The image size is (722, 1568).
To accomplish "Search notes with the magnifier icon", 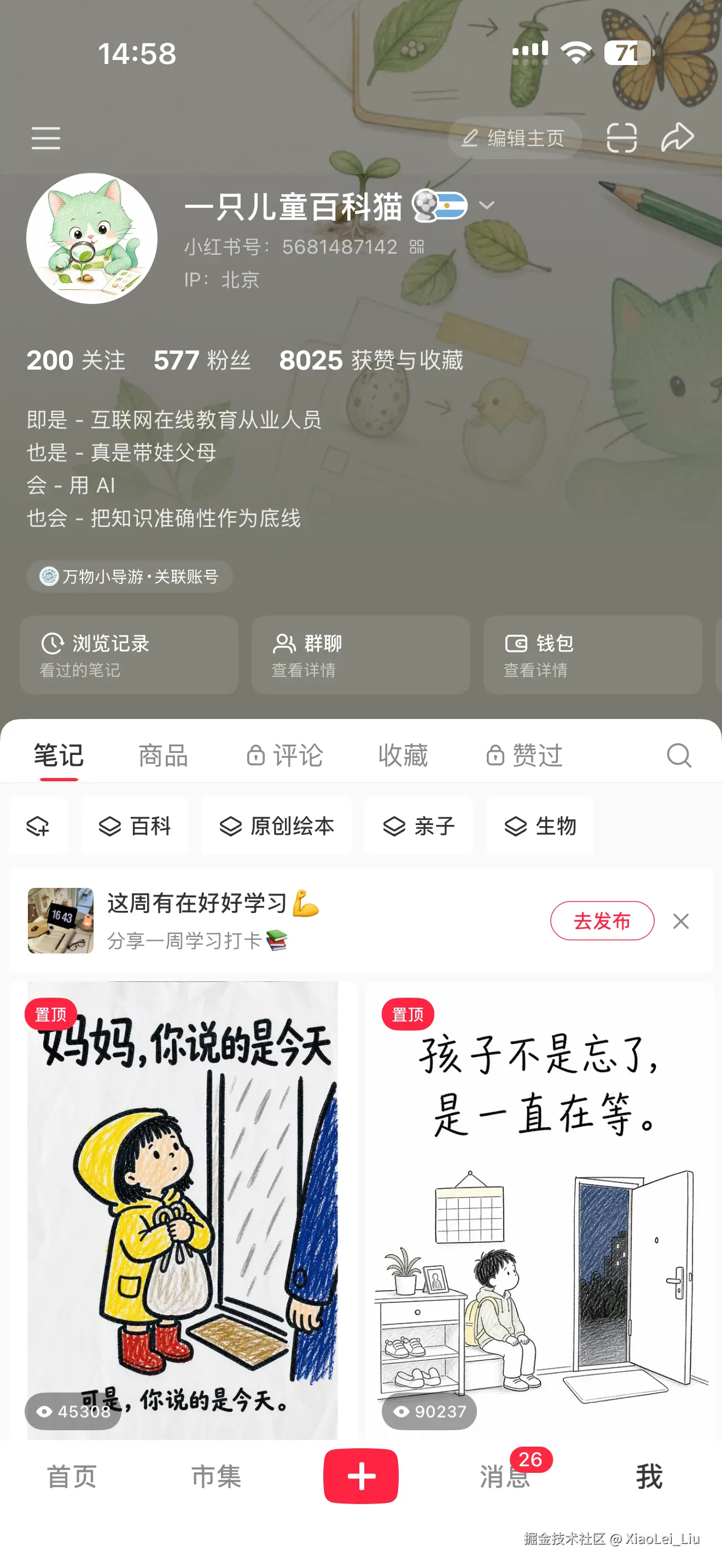I will pos(679,756).
